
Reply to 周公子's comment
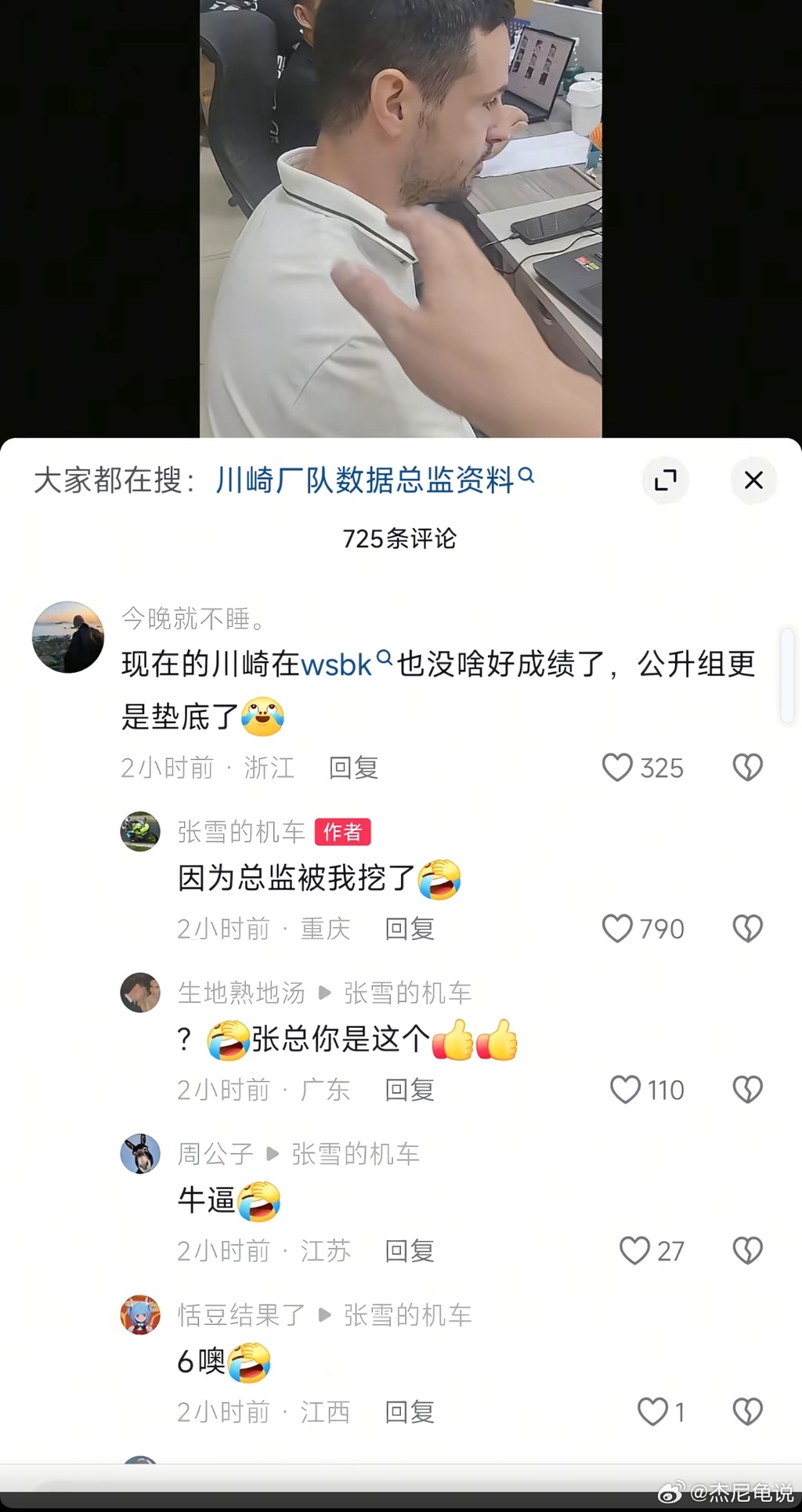pyautogui.click(x=409, y=1251)
